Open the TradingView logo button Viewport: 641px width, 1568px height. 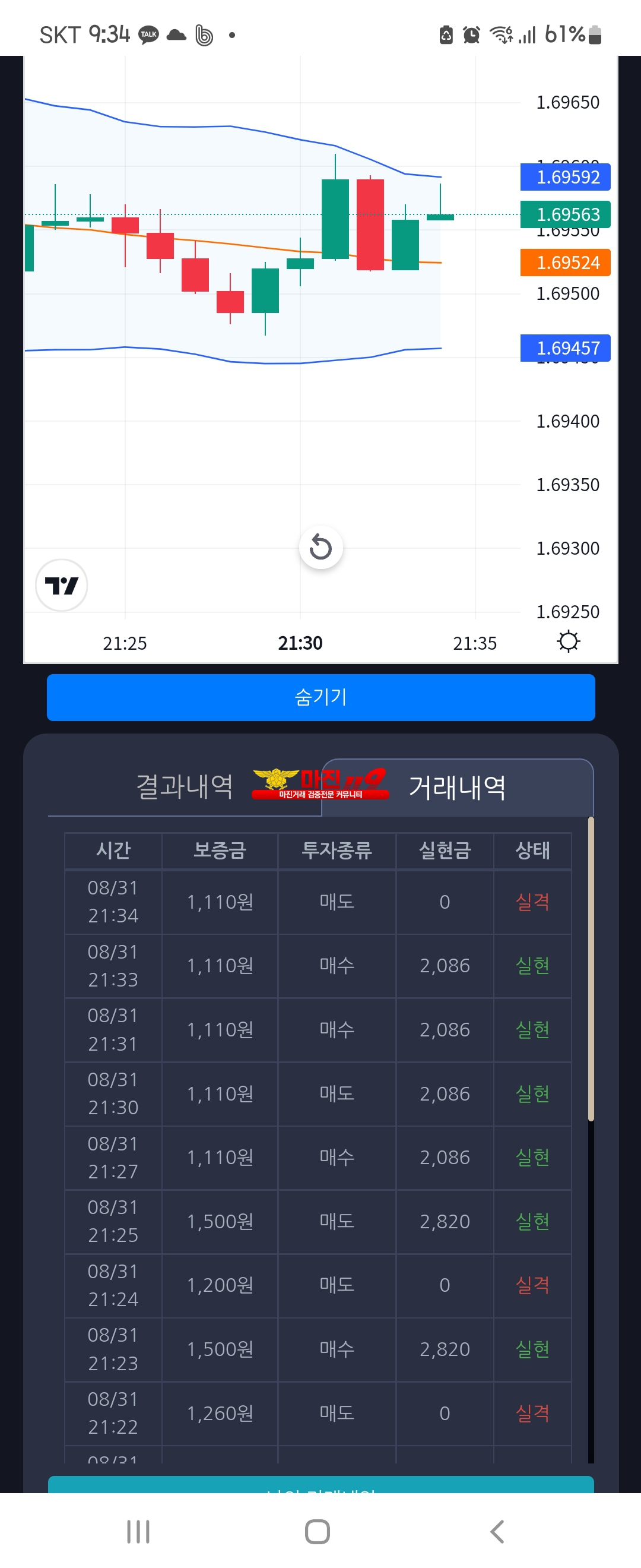61,586
